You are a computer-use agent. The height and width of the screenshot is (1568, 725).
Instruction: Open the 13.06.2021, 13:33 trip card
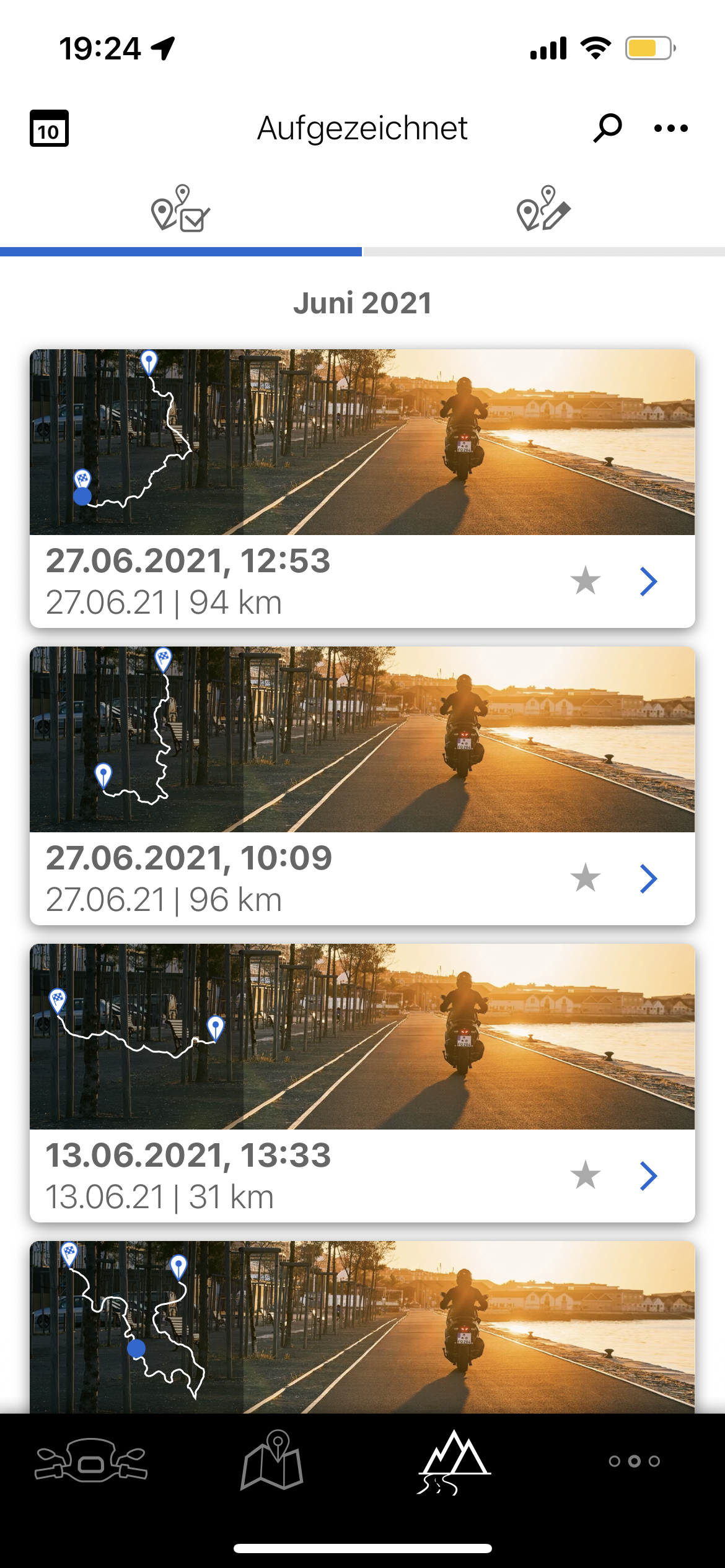[362, 1037]
